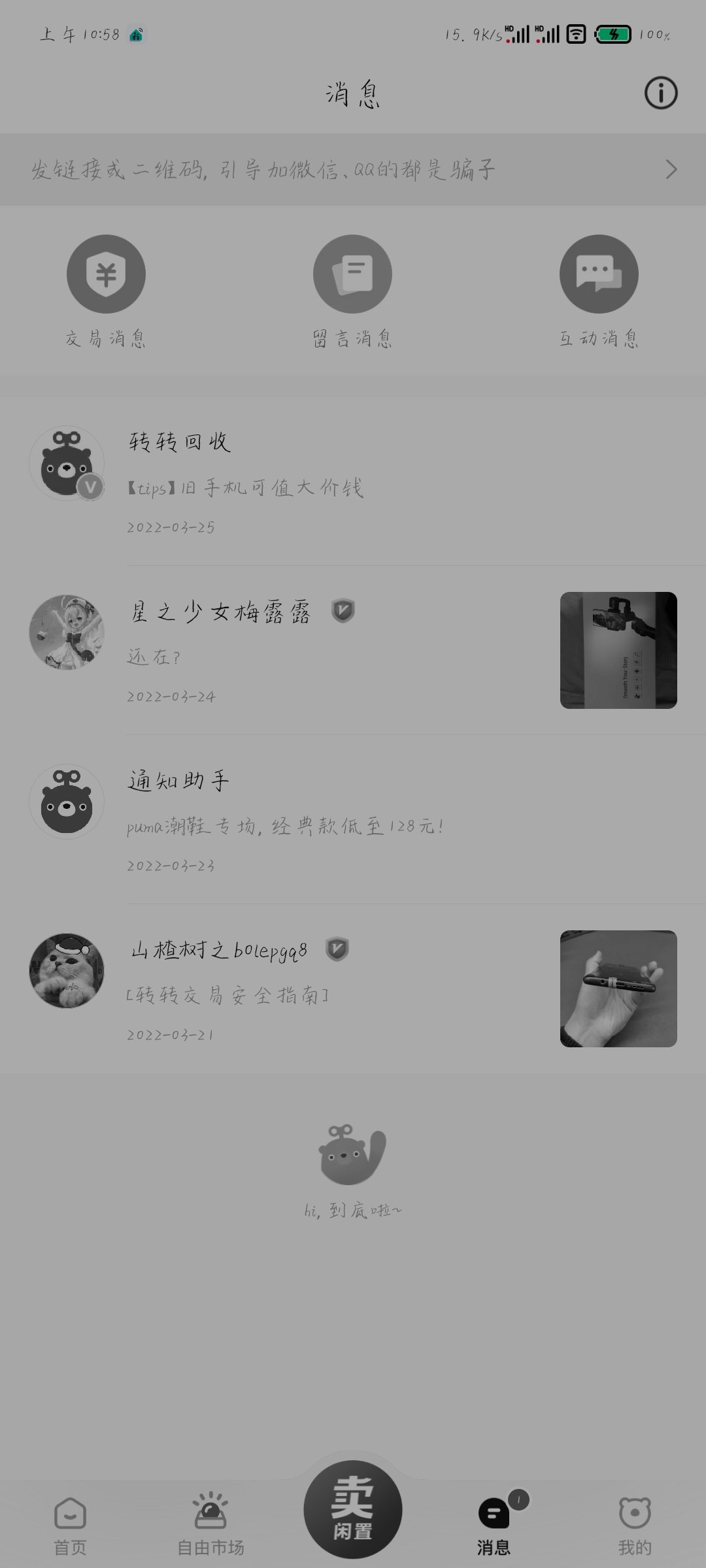Open 互动消息 interaction messages
This screenshot has height=1568, width=706.
point(599,291)
